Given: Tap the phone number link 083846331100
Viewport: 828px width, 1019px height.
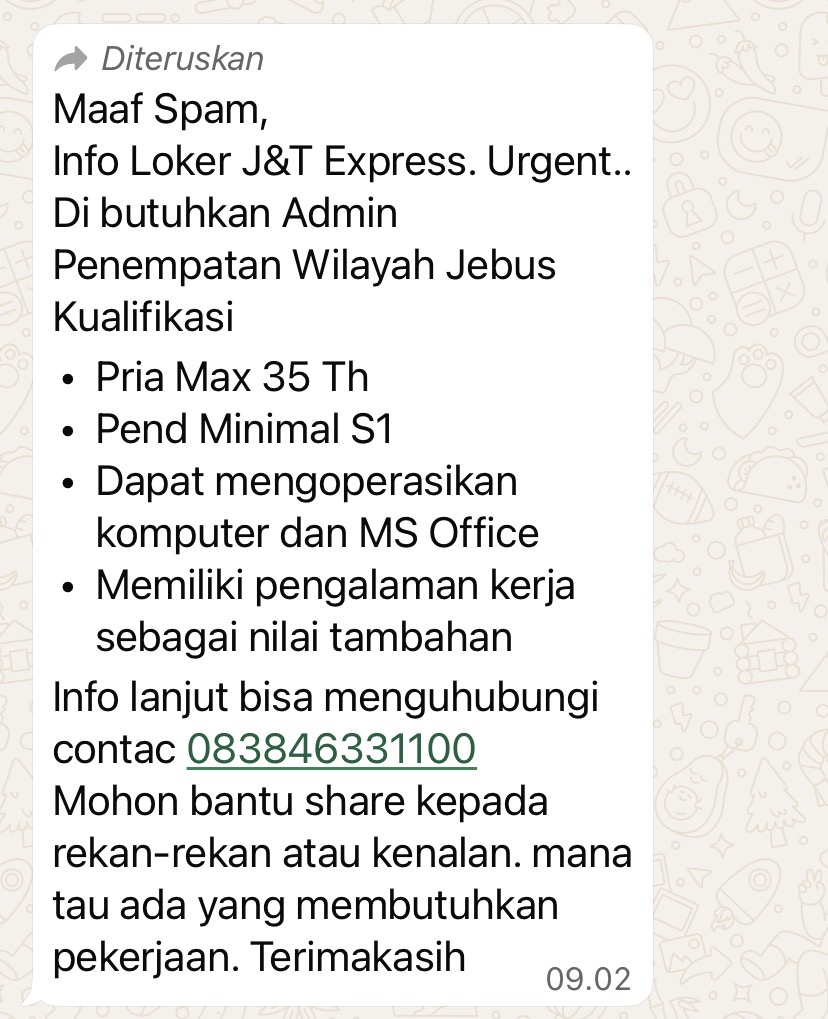Looking at the screenshot, I should coord(331,748).
